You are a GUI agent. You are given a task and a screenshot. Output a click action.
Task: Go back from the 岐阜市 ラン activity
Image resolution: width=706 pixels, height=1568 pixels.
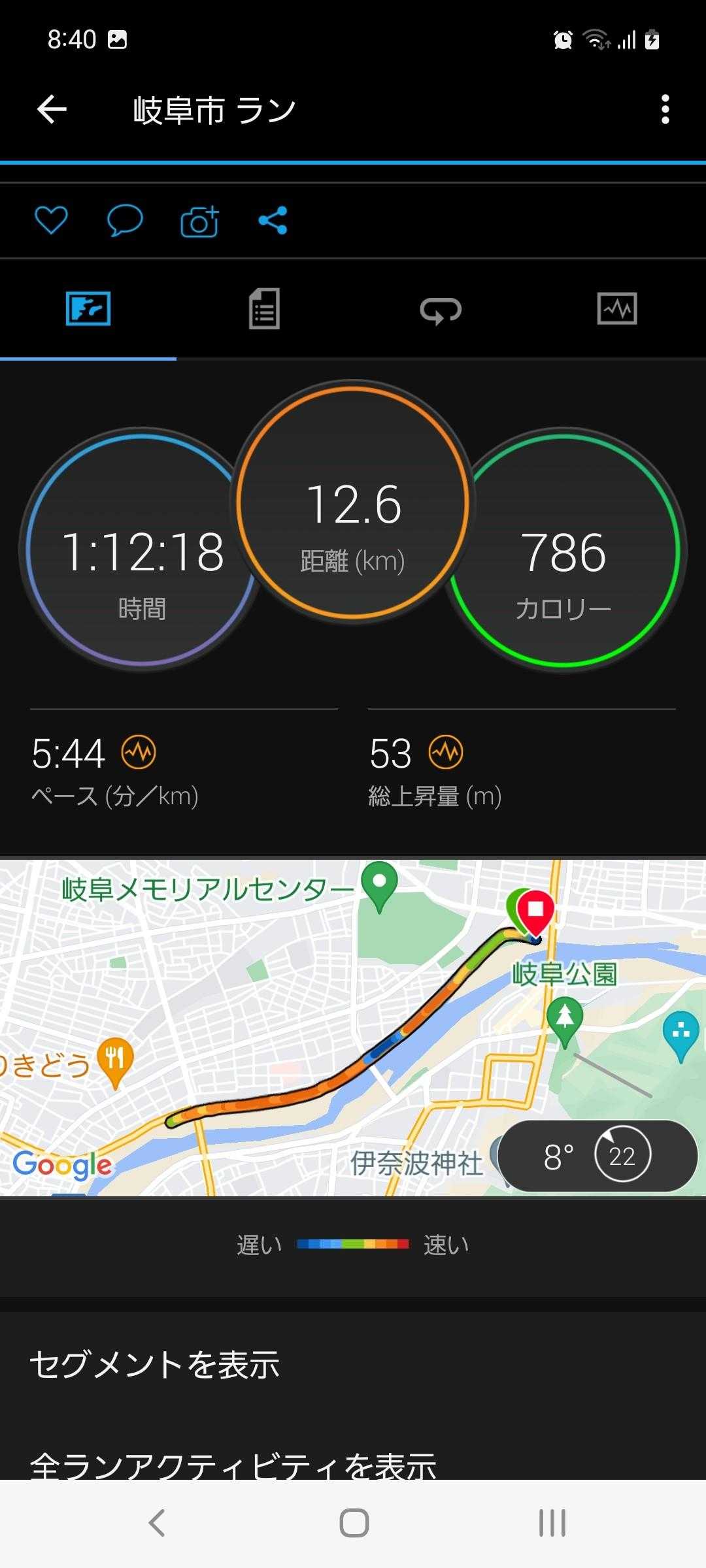52,109
